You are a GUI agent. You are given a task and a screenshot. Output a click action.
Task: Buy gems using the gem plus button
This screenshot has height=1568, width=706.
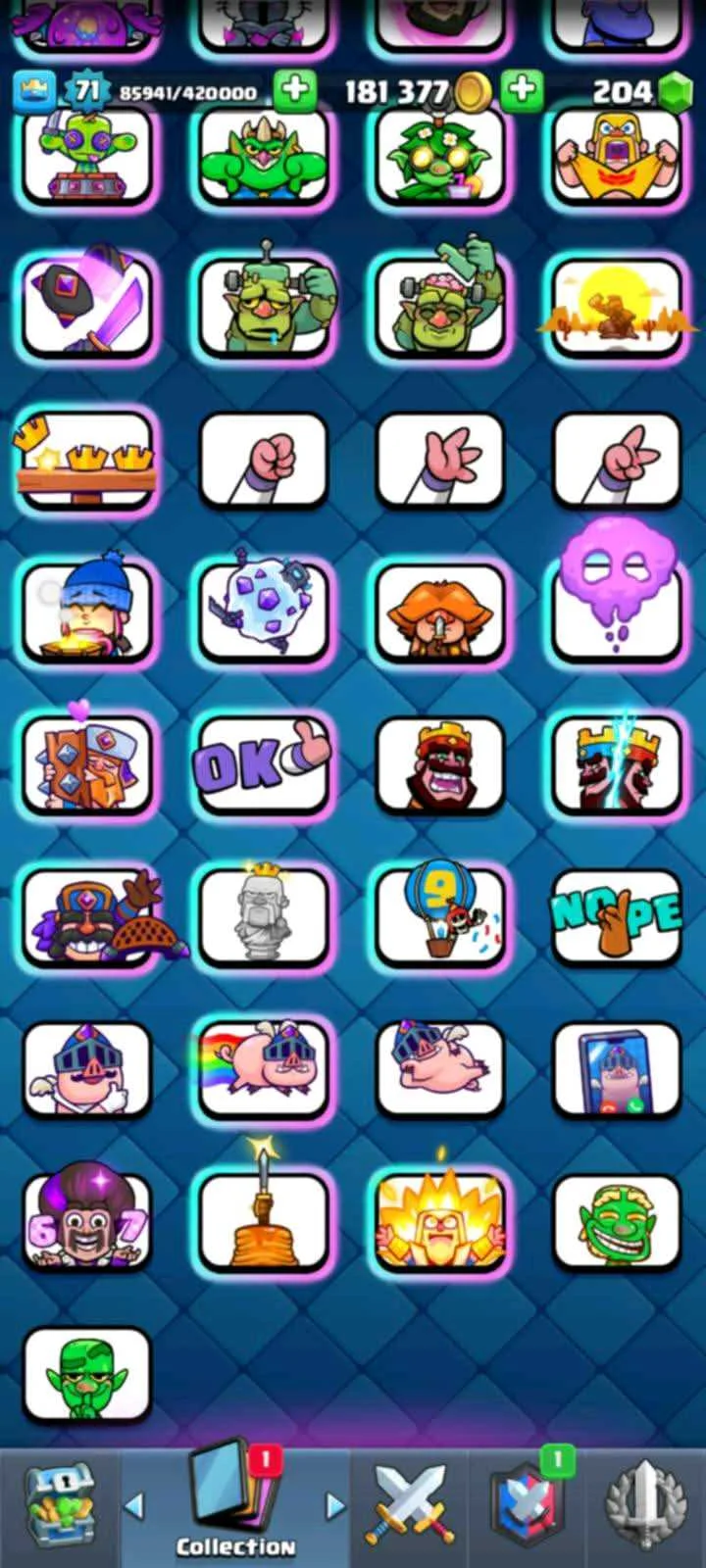point(522,91)
